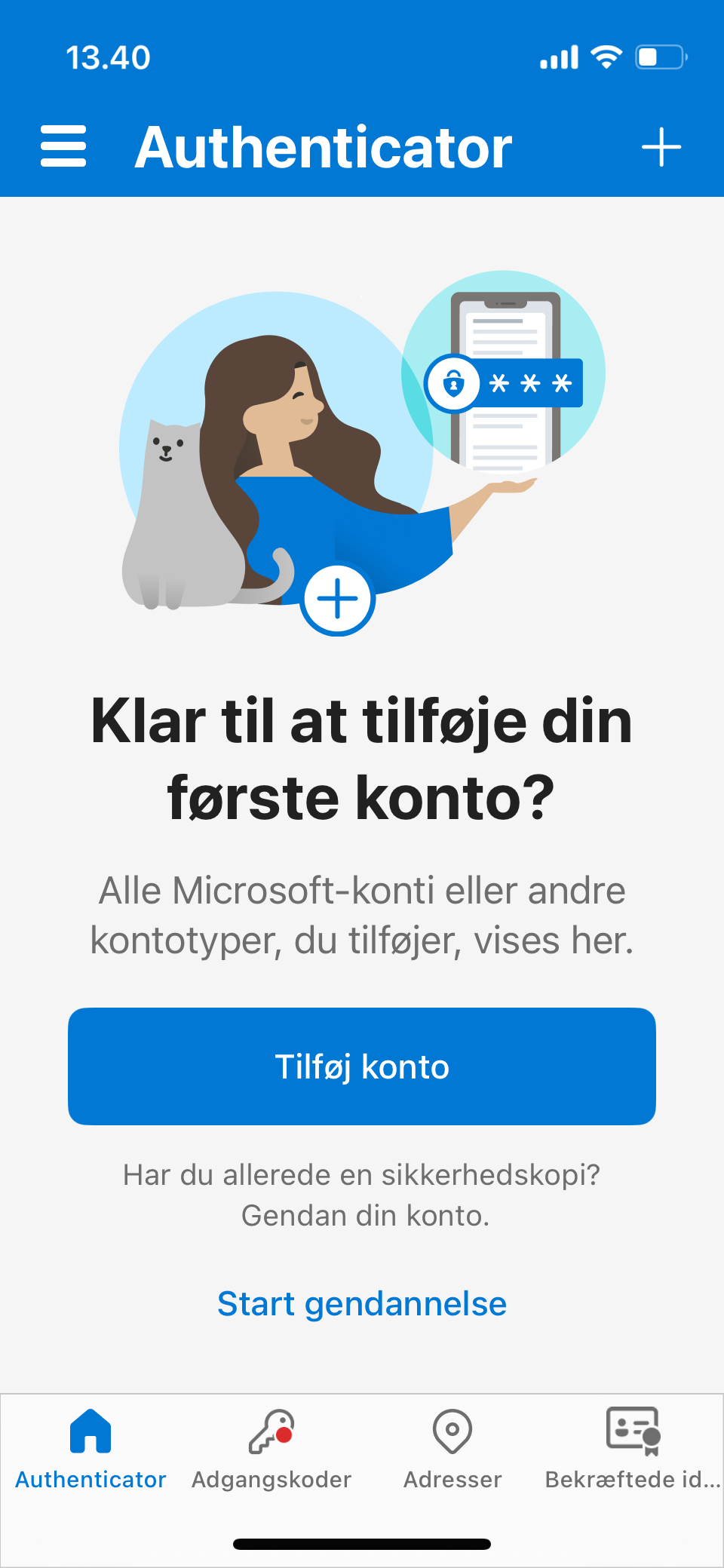Select the Start gendannelse link
724x1568 pixels.
pyautogui.click(x=362, y=1303)
